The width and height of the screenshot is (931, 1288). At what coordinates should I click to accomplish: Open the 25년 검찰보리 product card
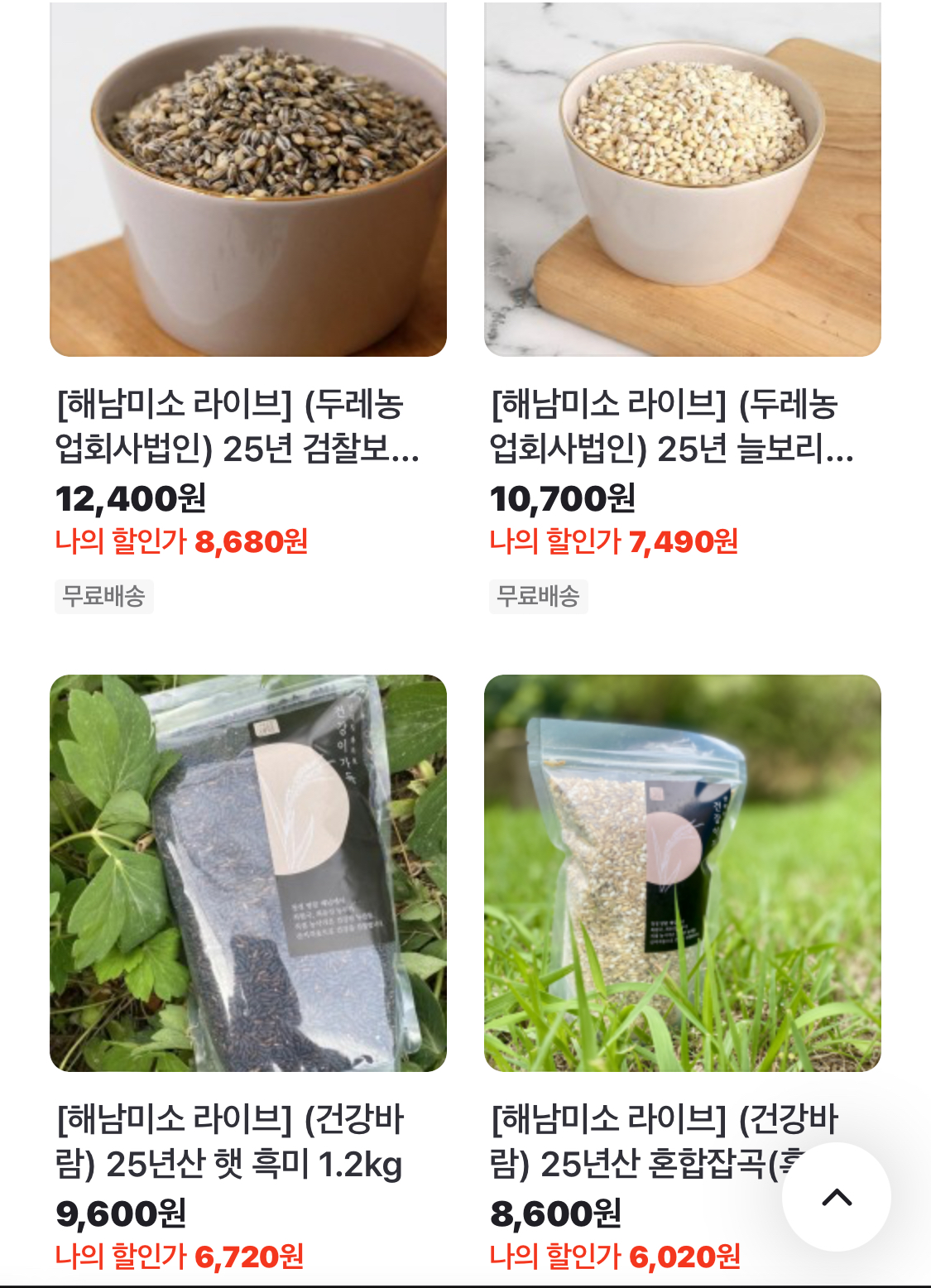pyautogui.click(x=247, y=179)
